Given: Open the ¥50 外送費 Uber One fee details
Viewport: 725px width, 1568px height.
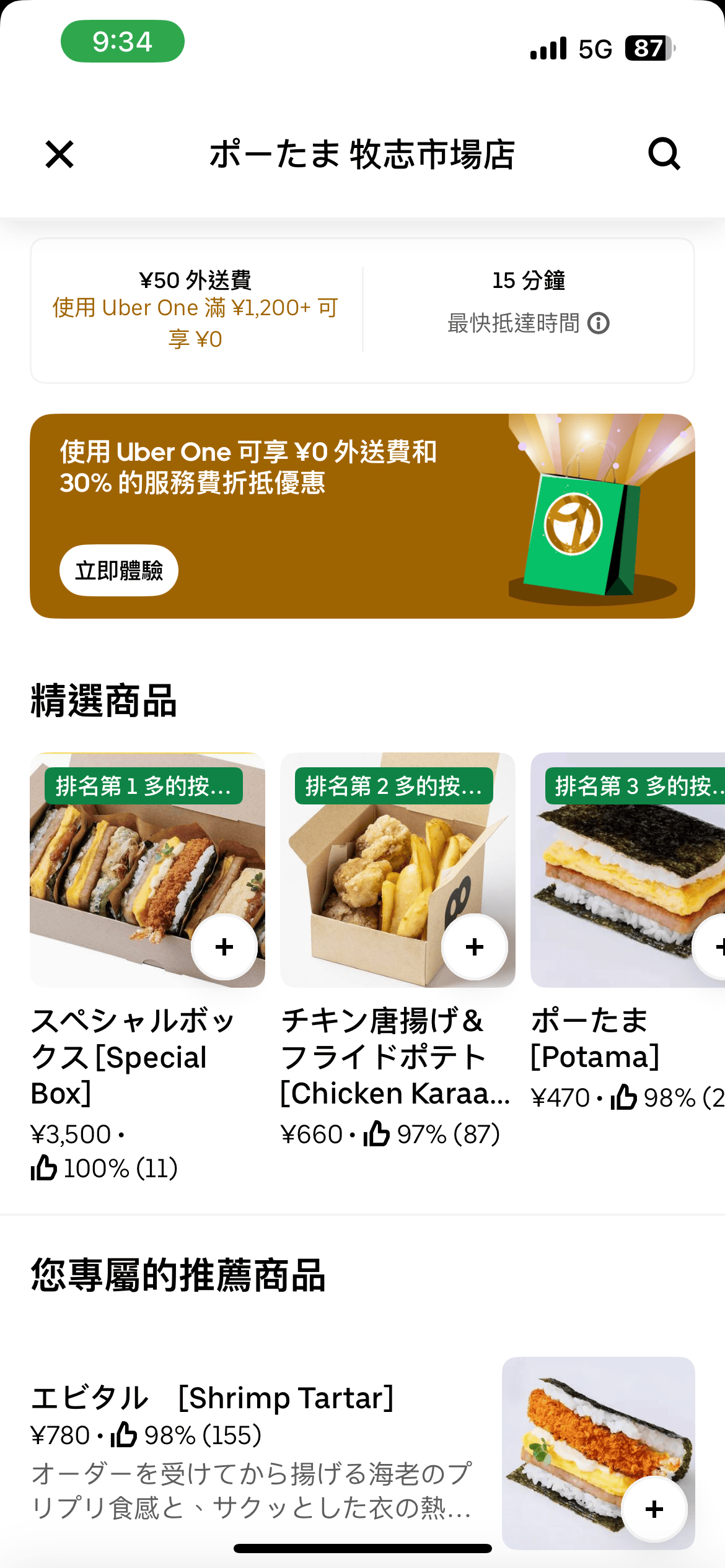Looking at the screenshot, I should pyautogui.click(x=196, y=309).
